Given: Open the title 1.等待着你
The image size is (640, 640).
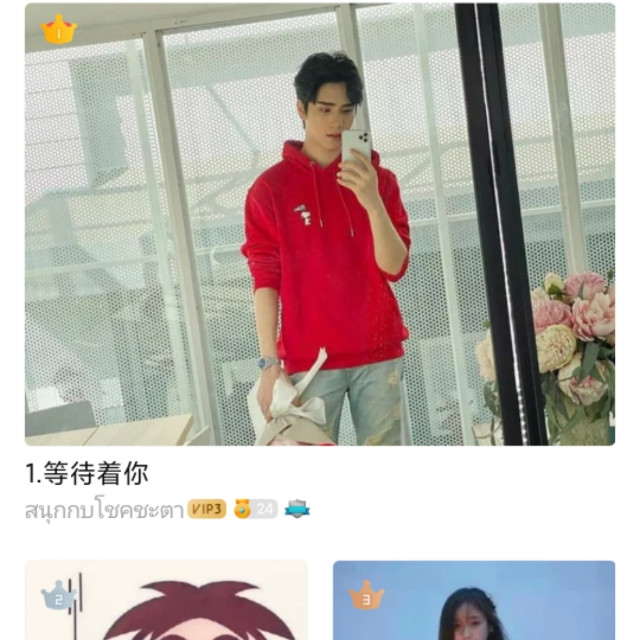Looking at the screenshot, I should tap(87, 473).
